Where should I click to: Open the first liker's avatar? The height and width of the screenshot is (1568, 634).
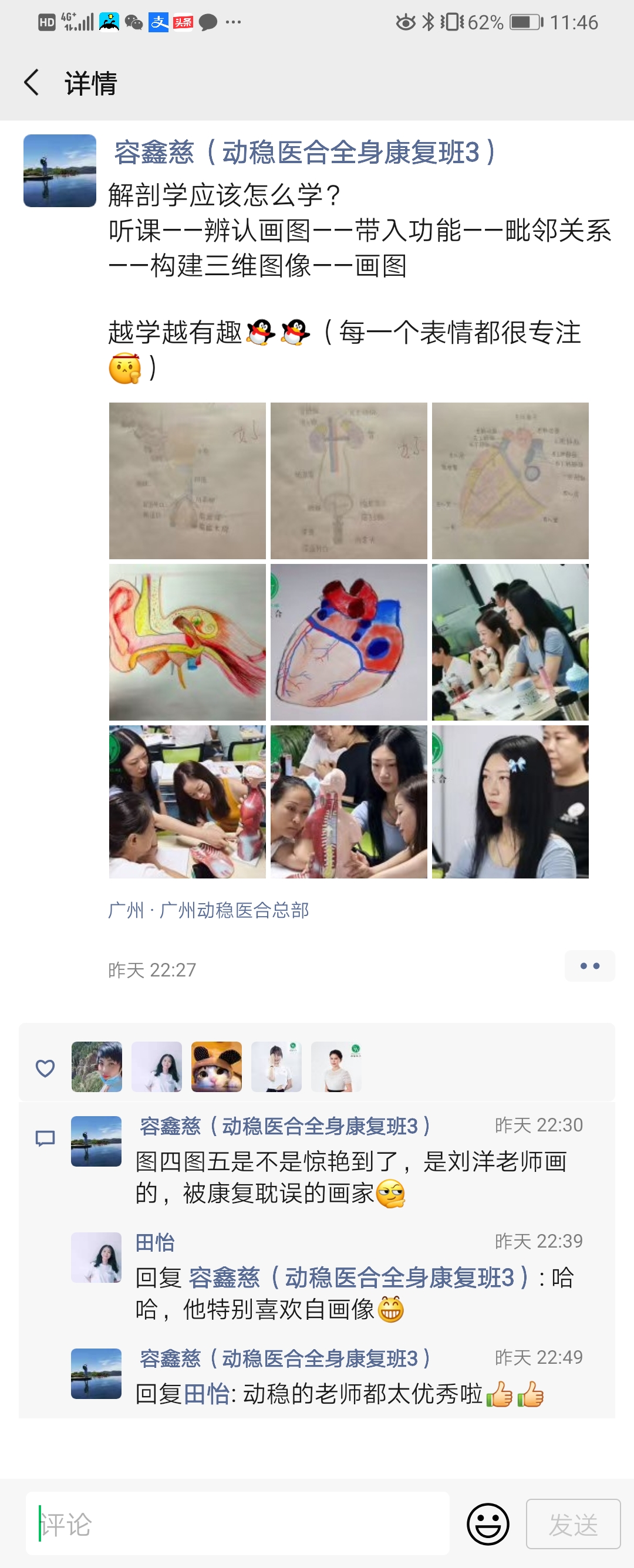(x=96, y=1066)
